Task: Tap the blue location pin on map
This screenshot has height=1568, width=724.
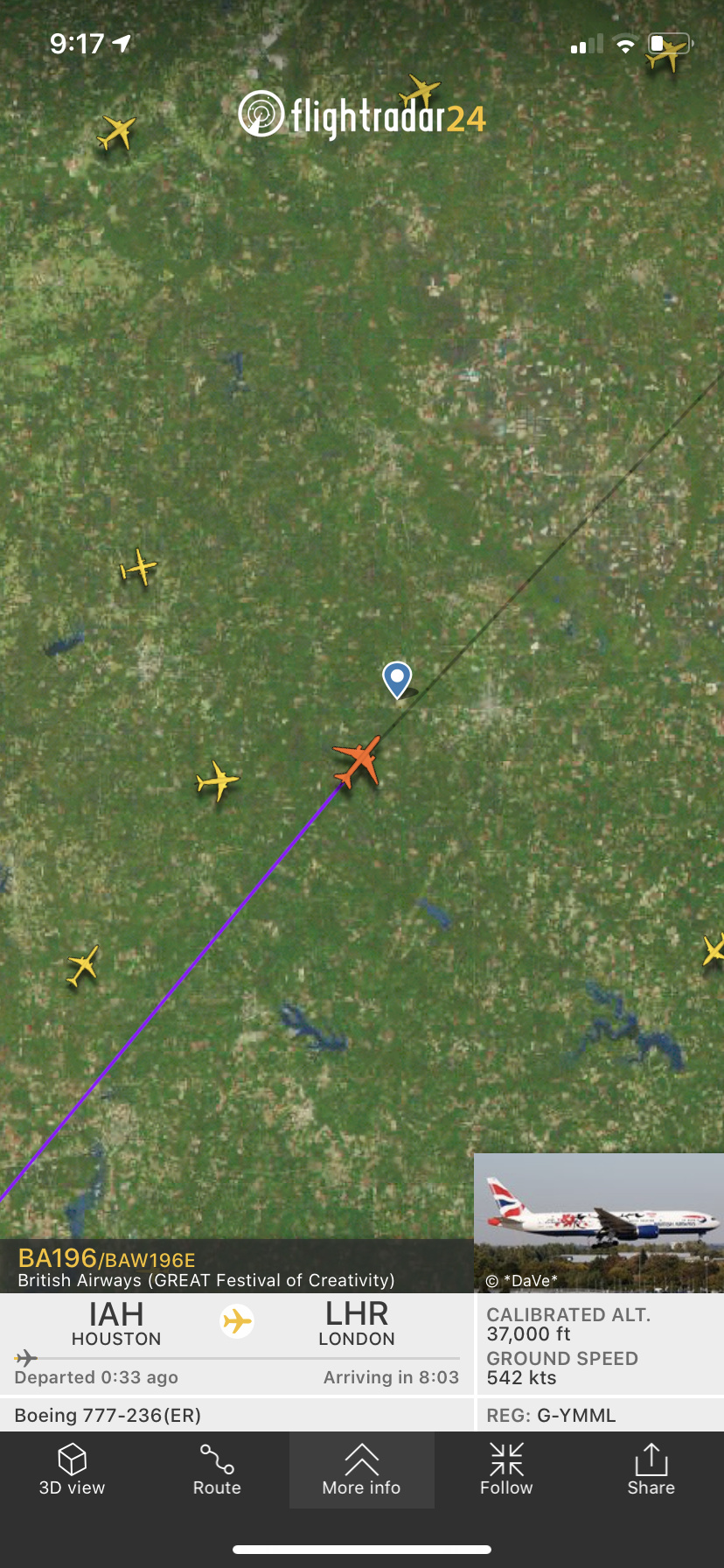Action: tap(397, 678)
